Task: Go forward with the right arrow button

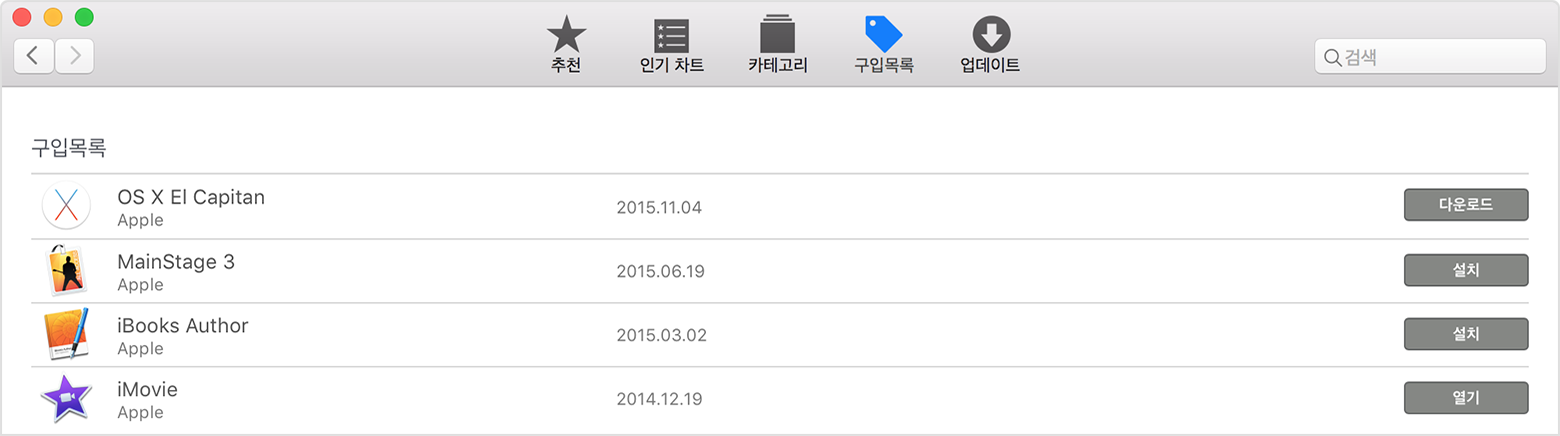Action: (x=75, y=56)
